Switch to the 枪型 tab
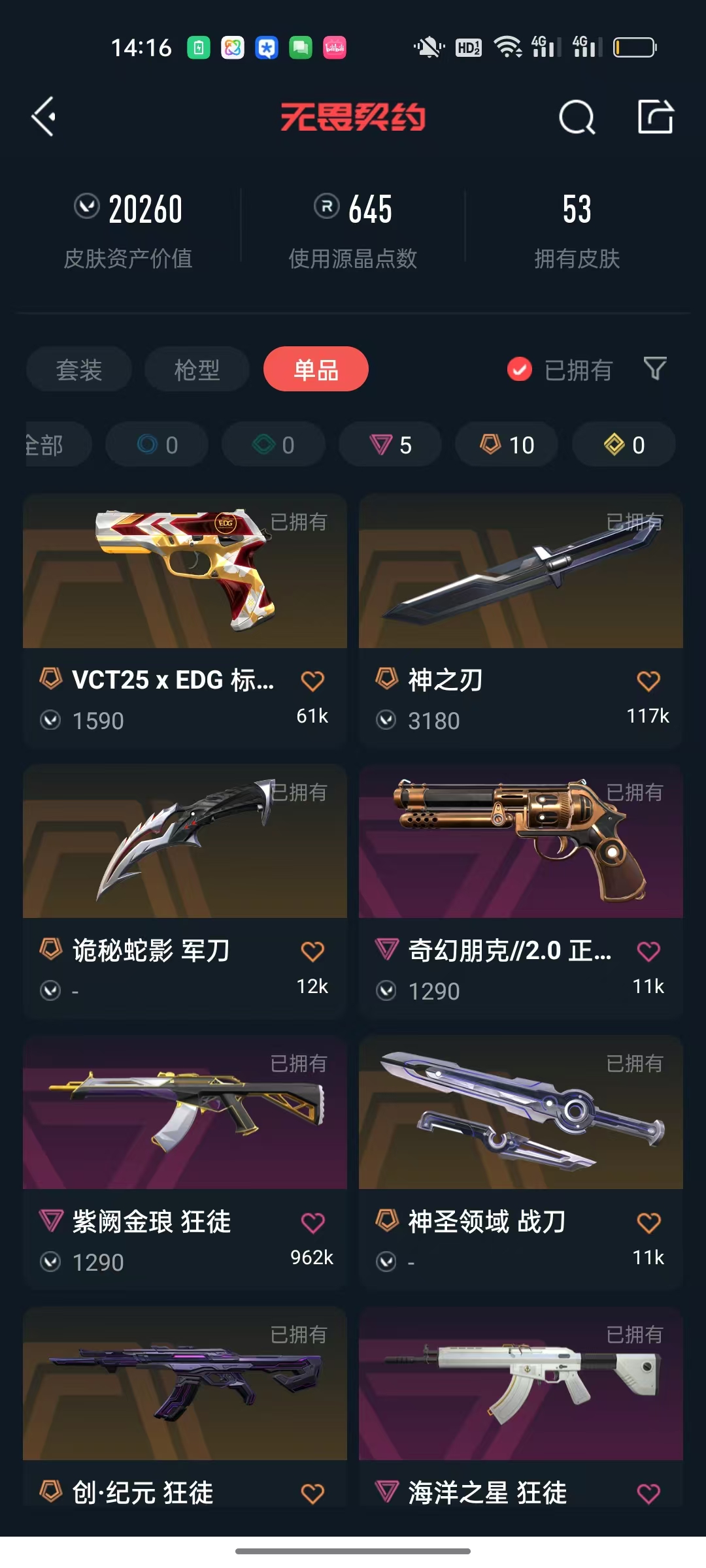 coord(197,370)
